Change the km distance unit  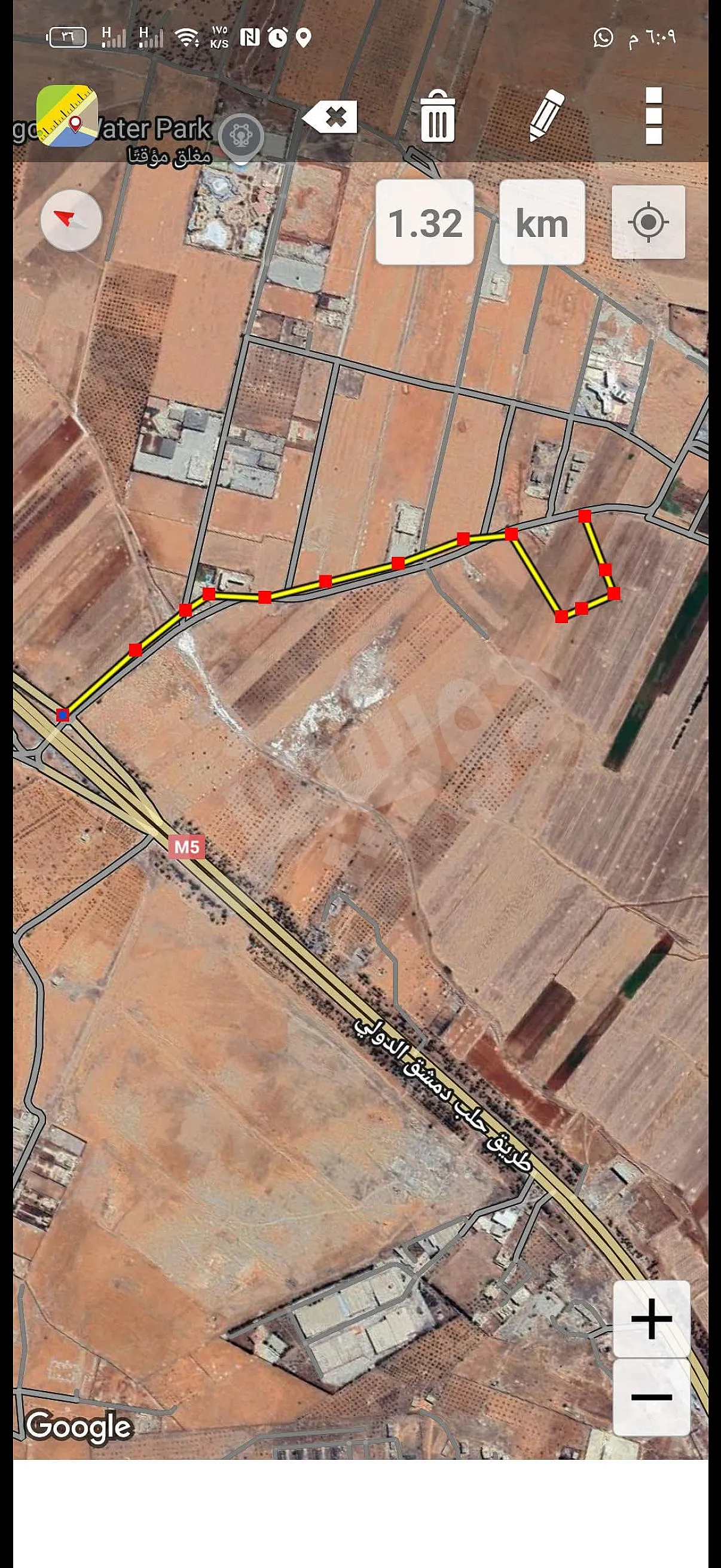click(x=542, y=223)
